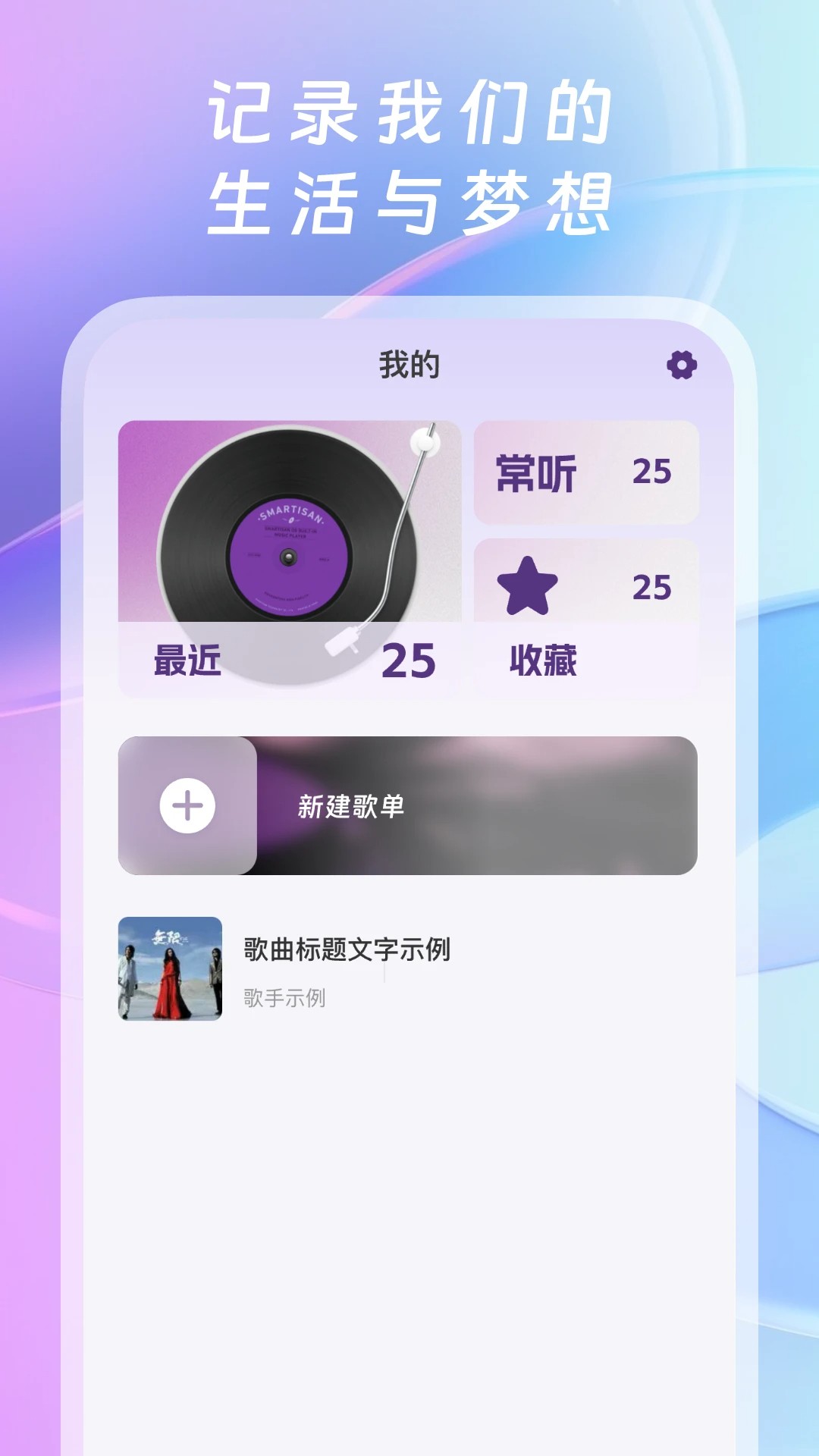The image size is (819, 1456).
Task: Click the count 25 next to 常听
Action: pyautogui.click(x=654, y=472)
